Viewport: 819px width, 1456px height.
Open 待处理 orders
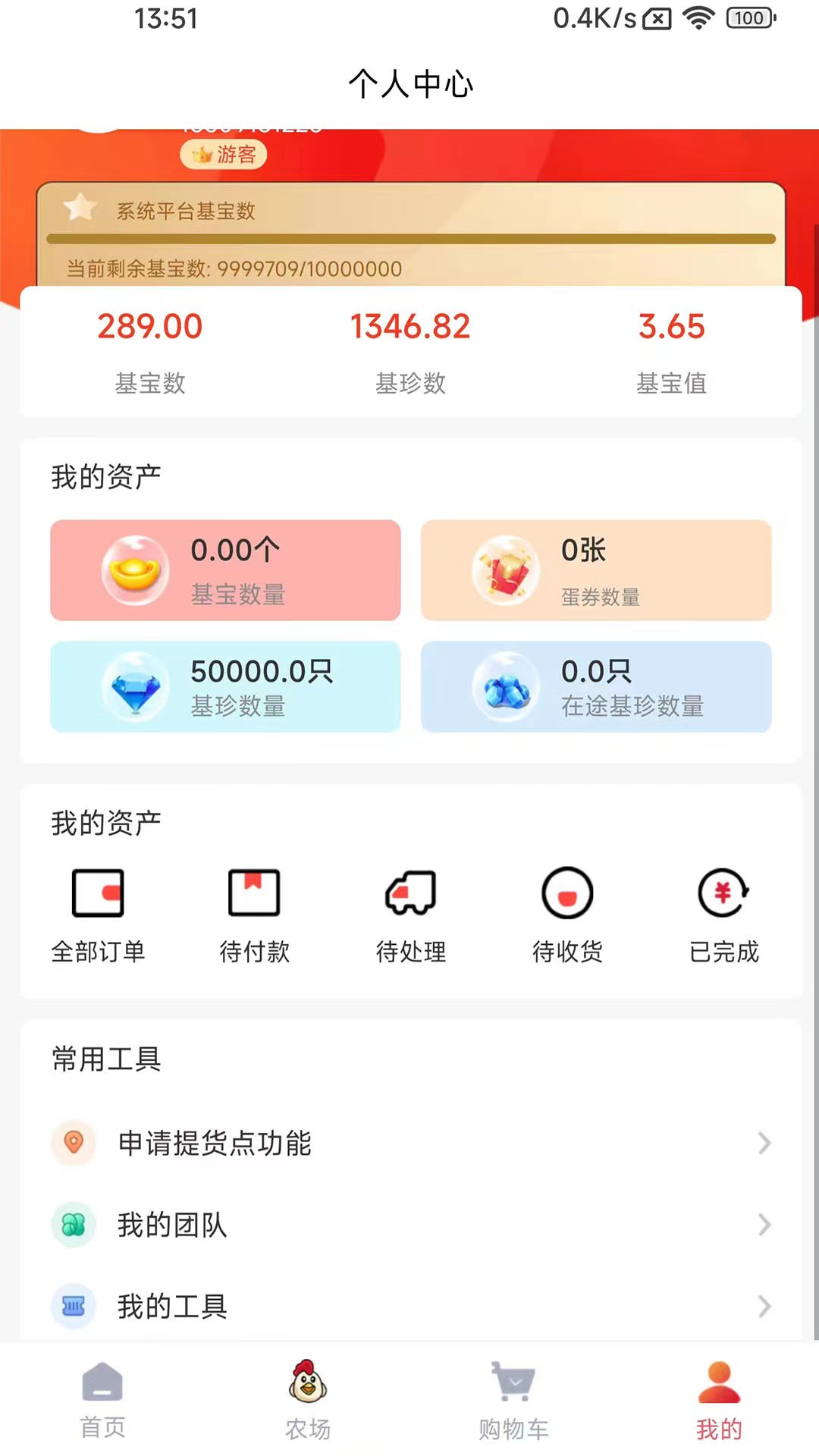pyautogui.click(x=410, y=915)
